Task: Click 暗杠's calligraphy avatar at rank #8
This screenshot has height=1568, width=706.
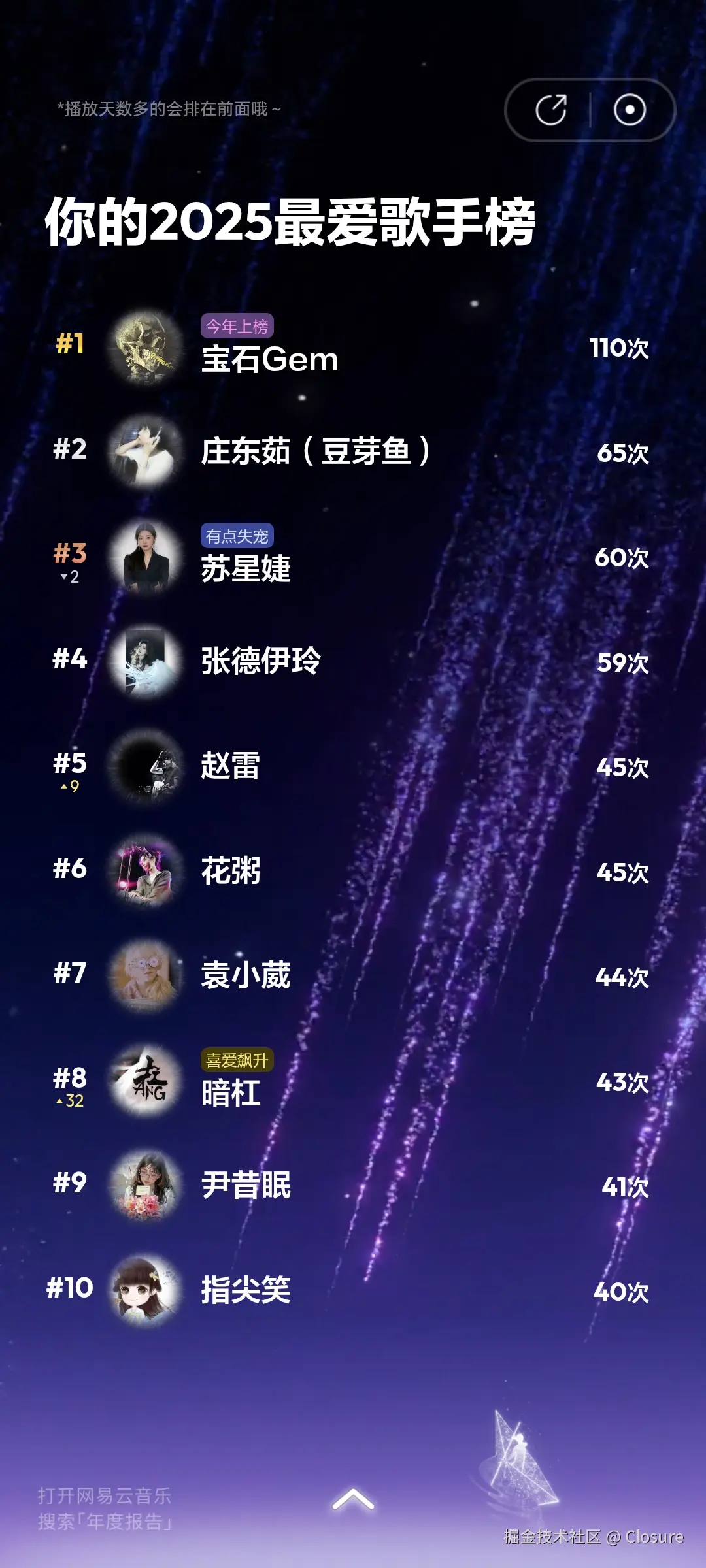Action: point(143,1078)
